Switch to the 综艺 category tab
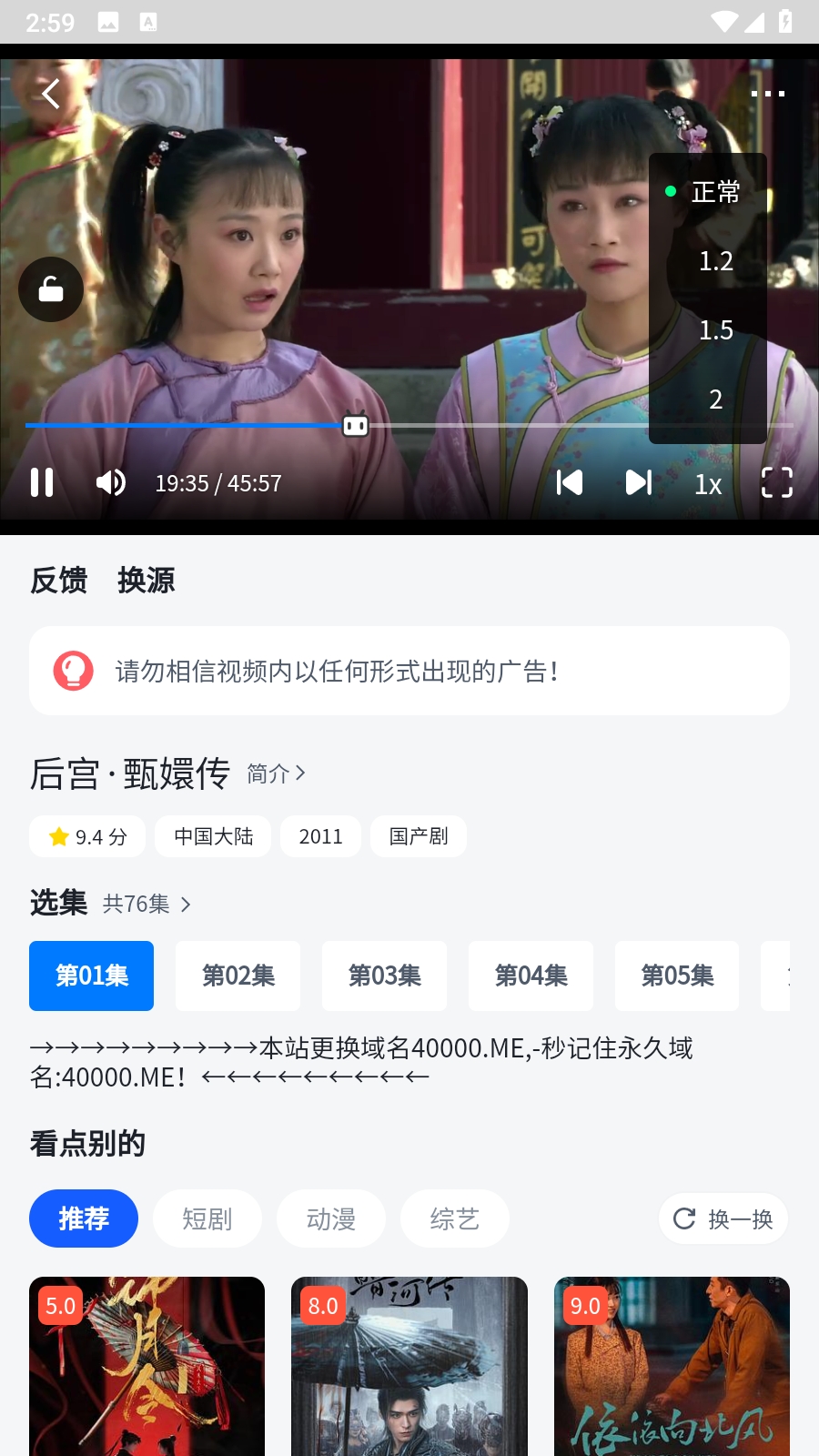The image size is (819, 1456). tap(455, 1218)
